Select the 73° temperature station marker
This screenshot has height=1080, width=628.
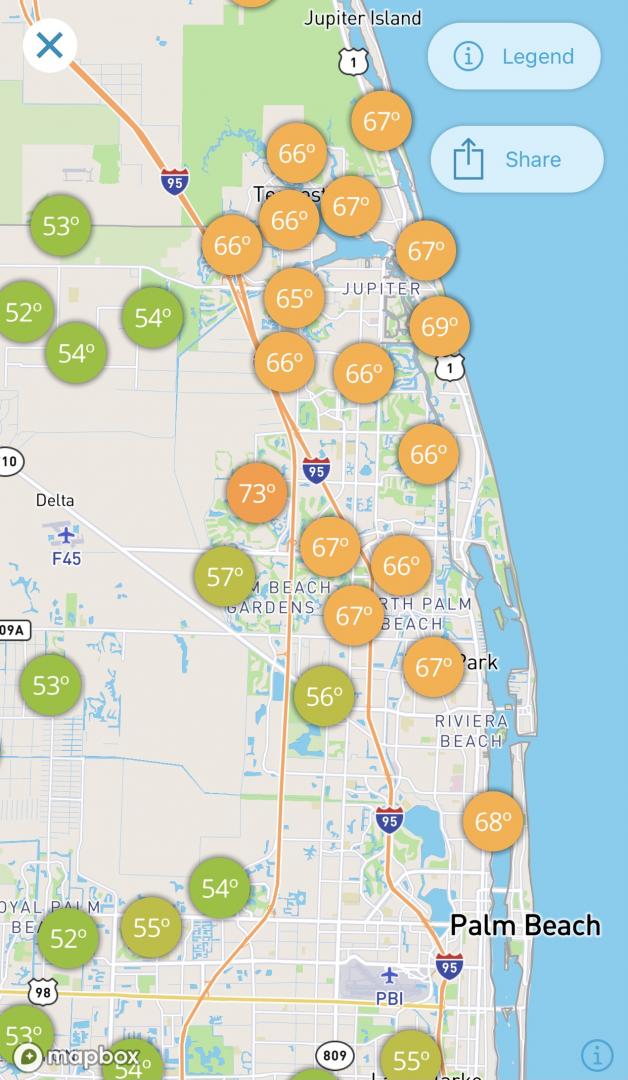point(257,492)
